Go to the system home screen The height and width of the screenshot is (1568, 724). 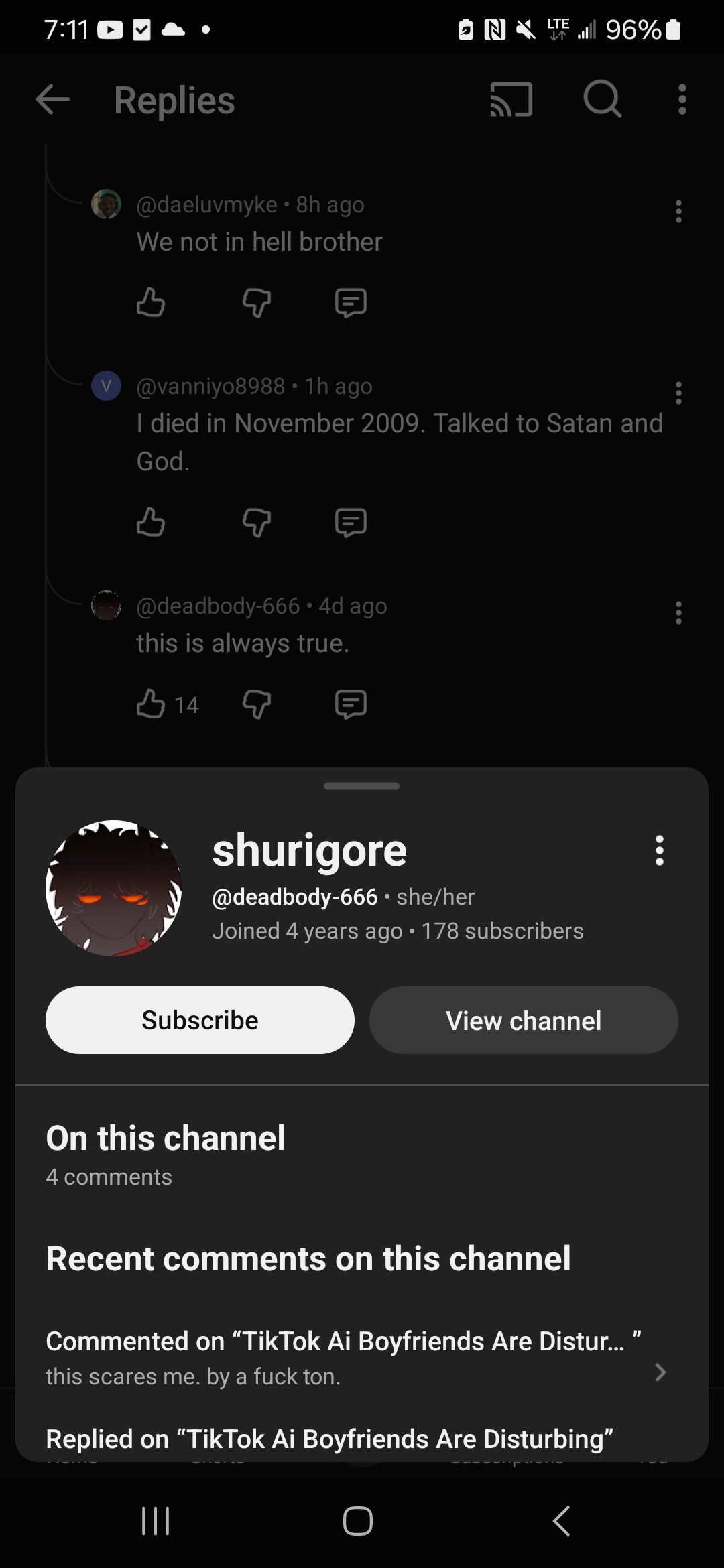click(x=358, y=1520)
